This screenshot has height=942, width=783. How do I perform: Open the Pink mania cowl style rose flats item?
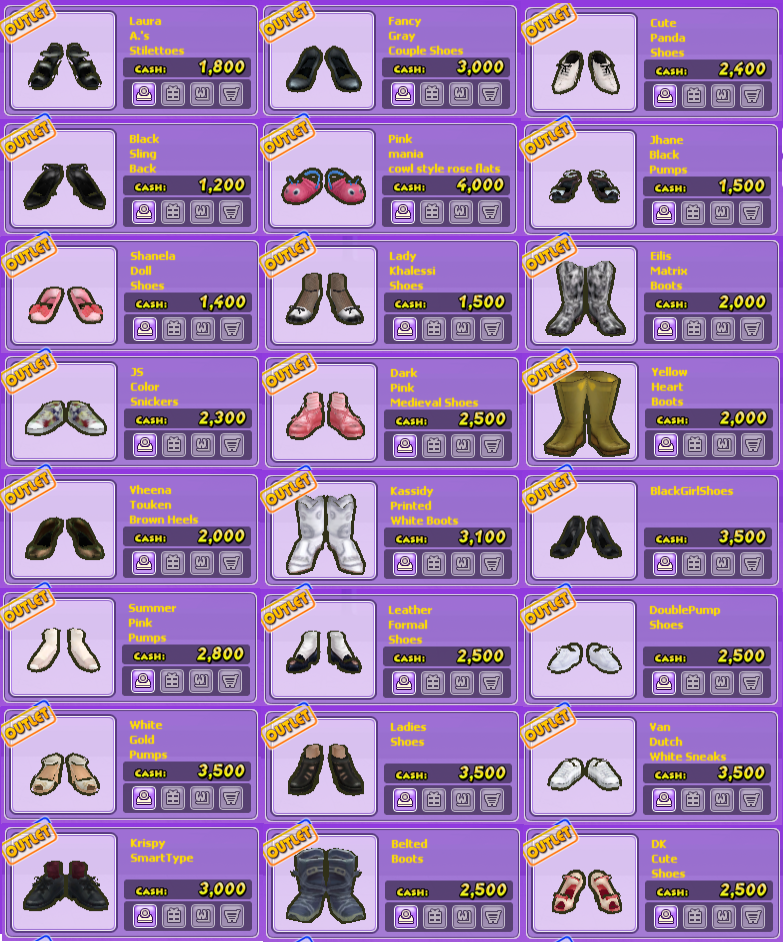(323, 178)
